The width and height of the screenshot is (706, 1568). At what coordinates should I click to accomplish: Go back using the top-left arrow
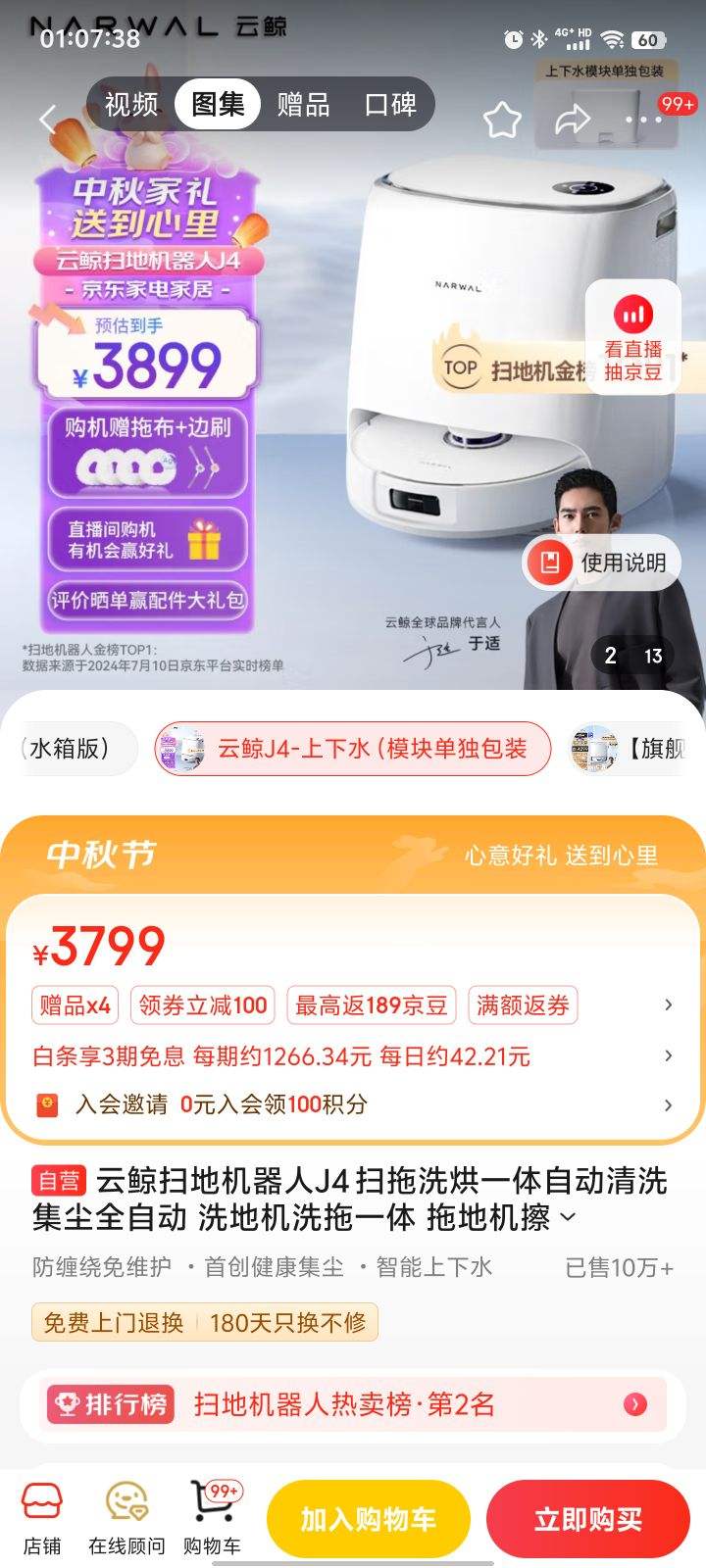pos(47,120)
